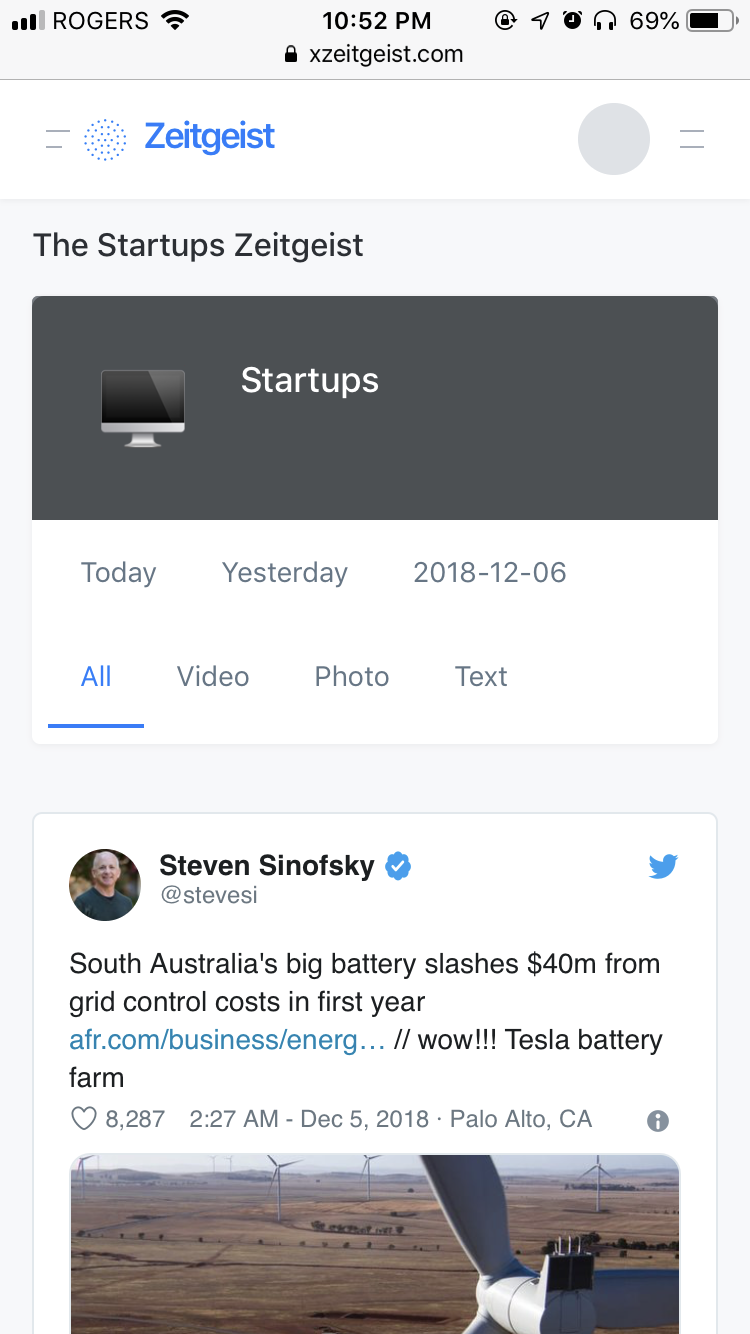Viewport: 750px width, 1334px height.
Task: Show posts from 2018-12-06
Action: pyautogui.click(x=490, y=573)
